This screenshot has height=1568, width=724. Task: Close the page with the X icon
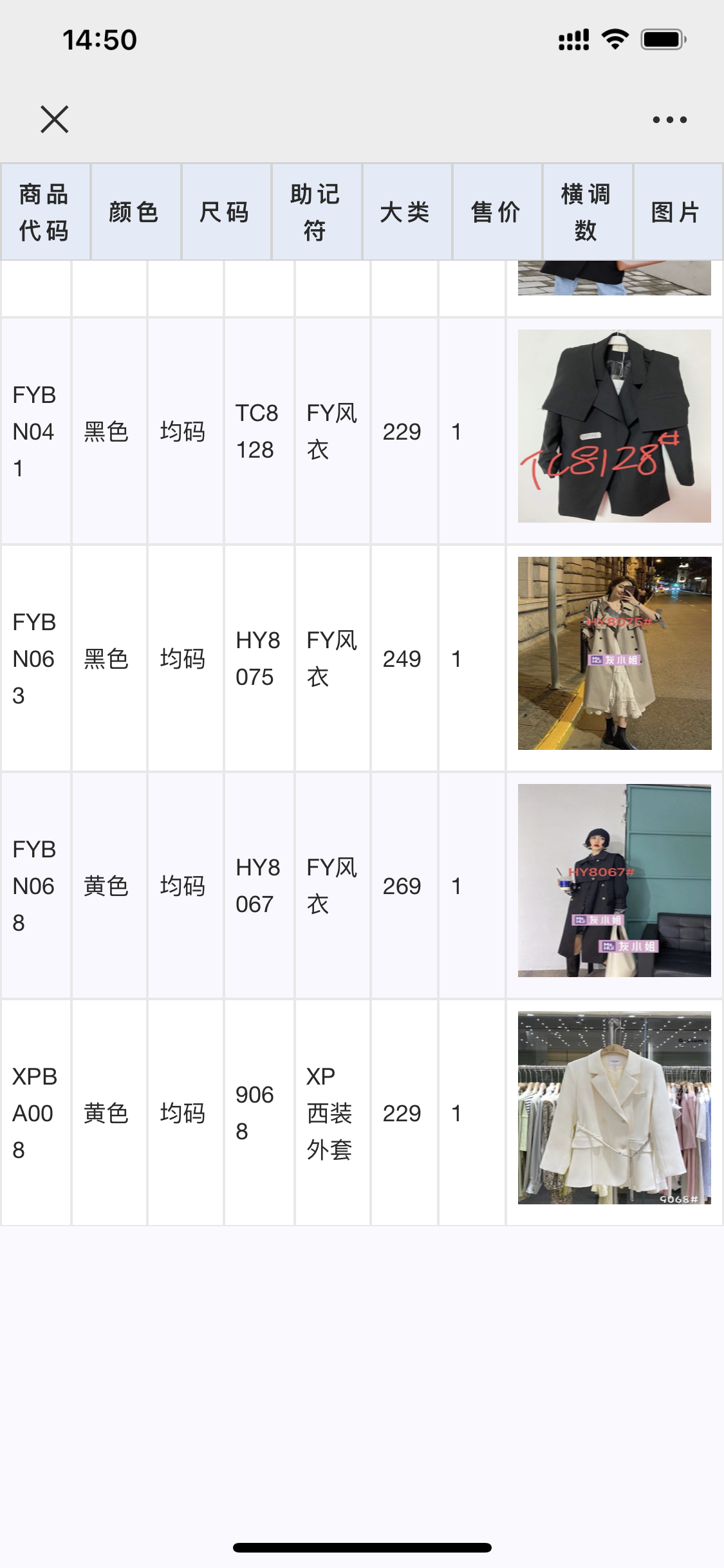[54, 119]
